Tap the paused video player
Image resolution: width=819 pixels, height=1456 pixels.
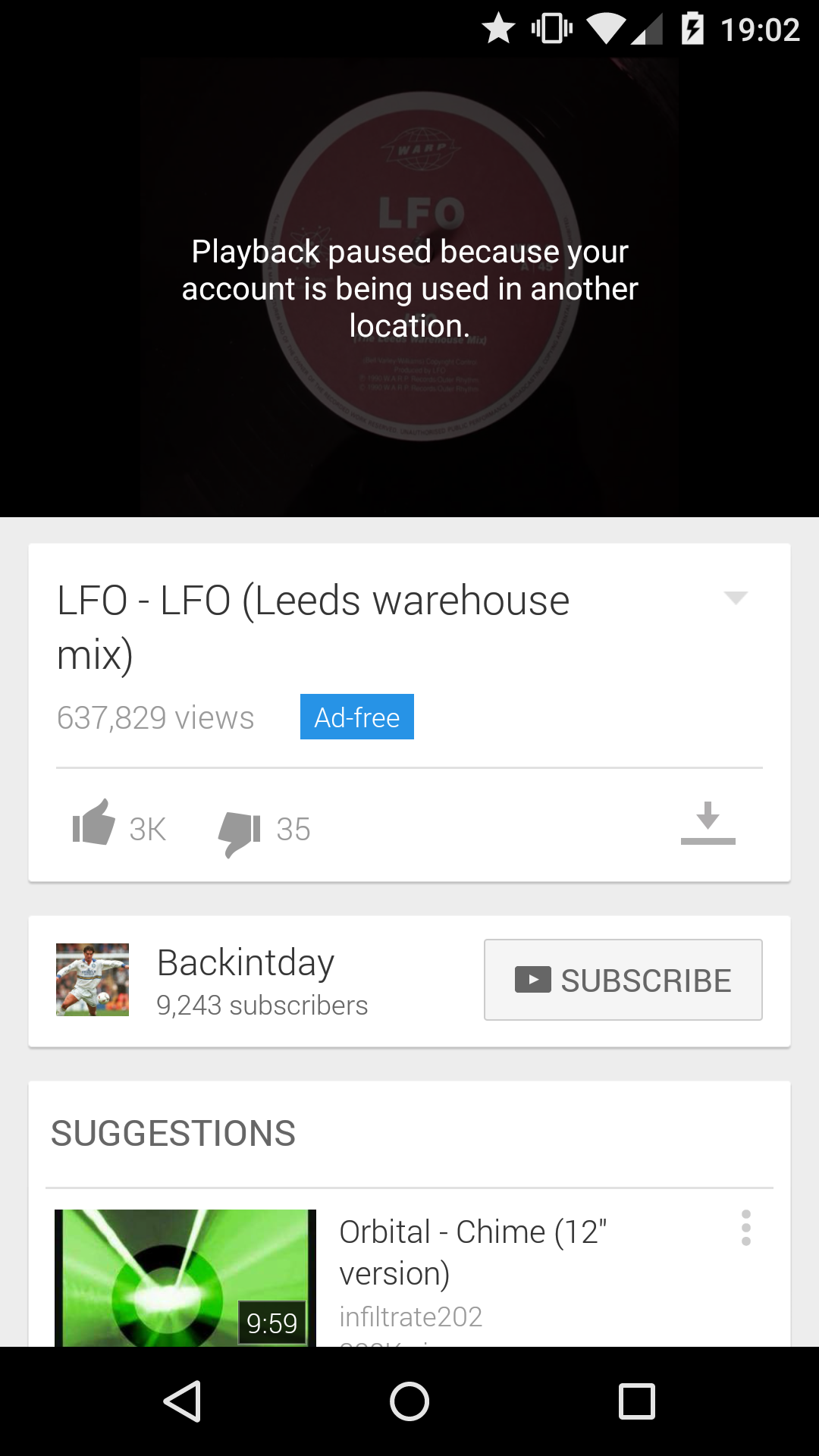(x=409, y=287)
